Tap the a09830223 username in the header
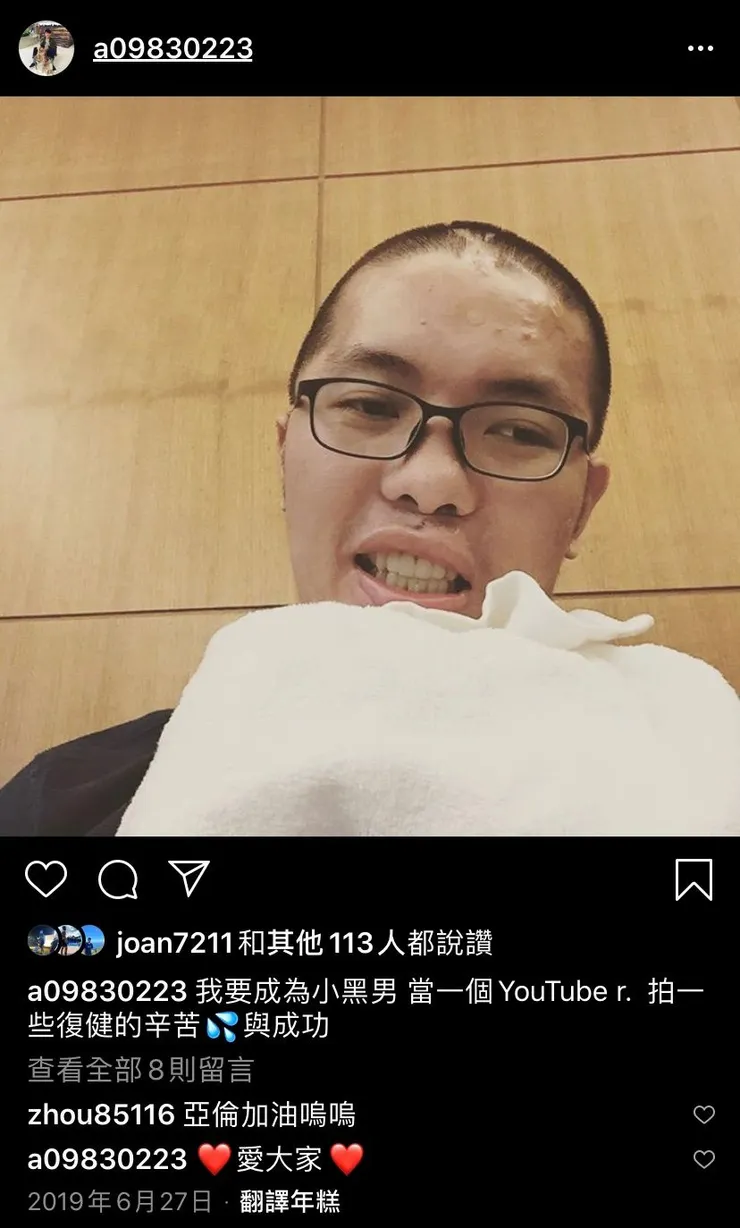The height and width of the screenshot is (1228, 740). pos(172,48)
